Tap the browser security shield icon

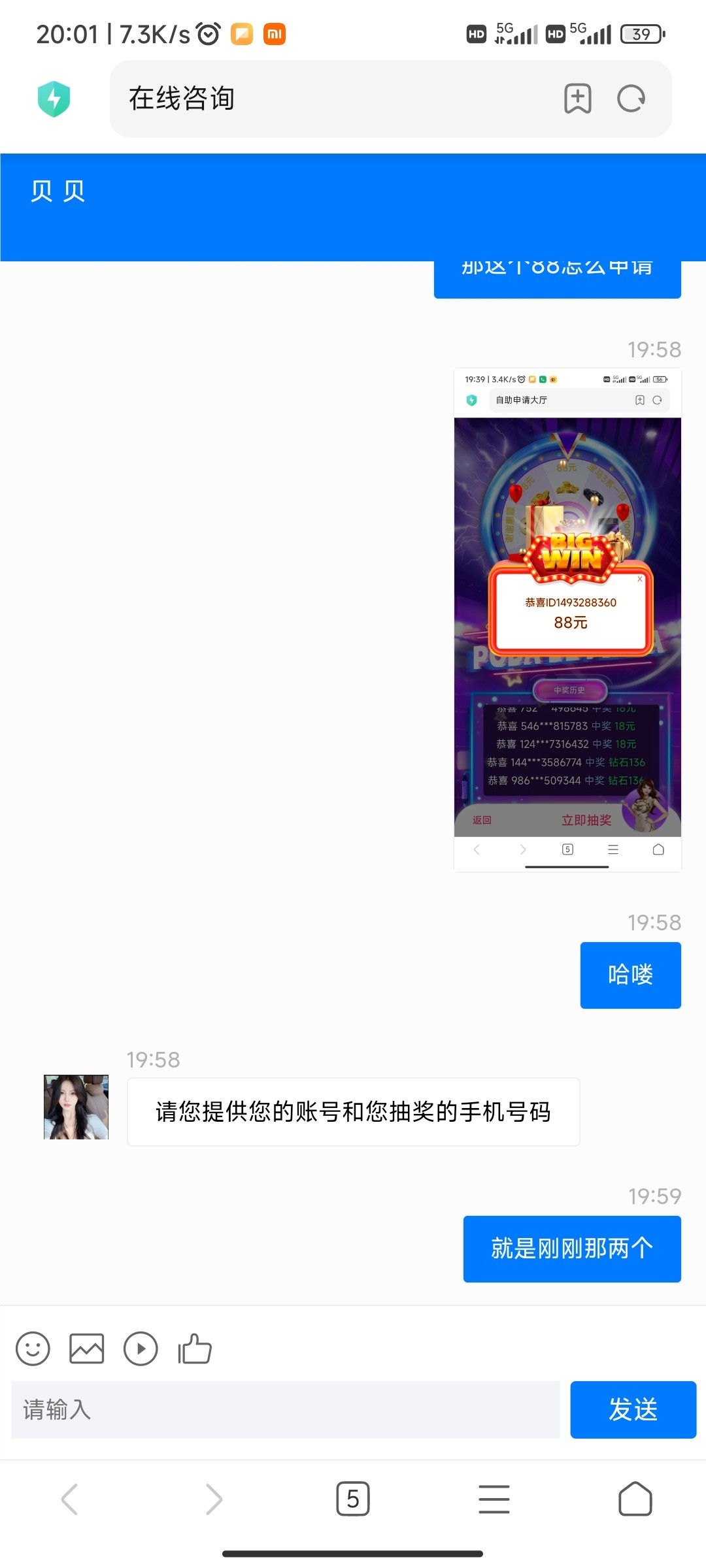(x=54, y=99)
